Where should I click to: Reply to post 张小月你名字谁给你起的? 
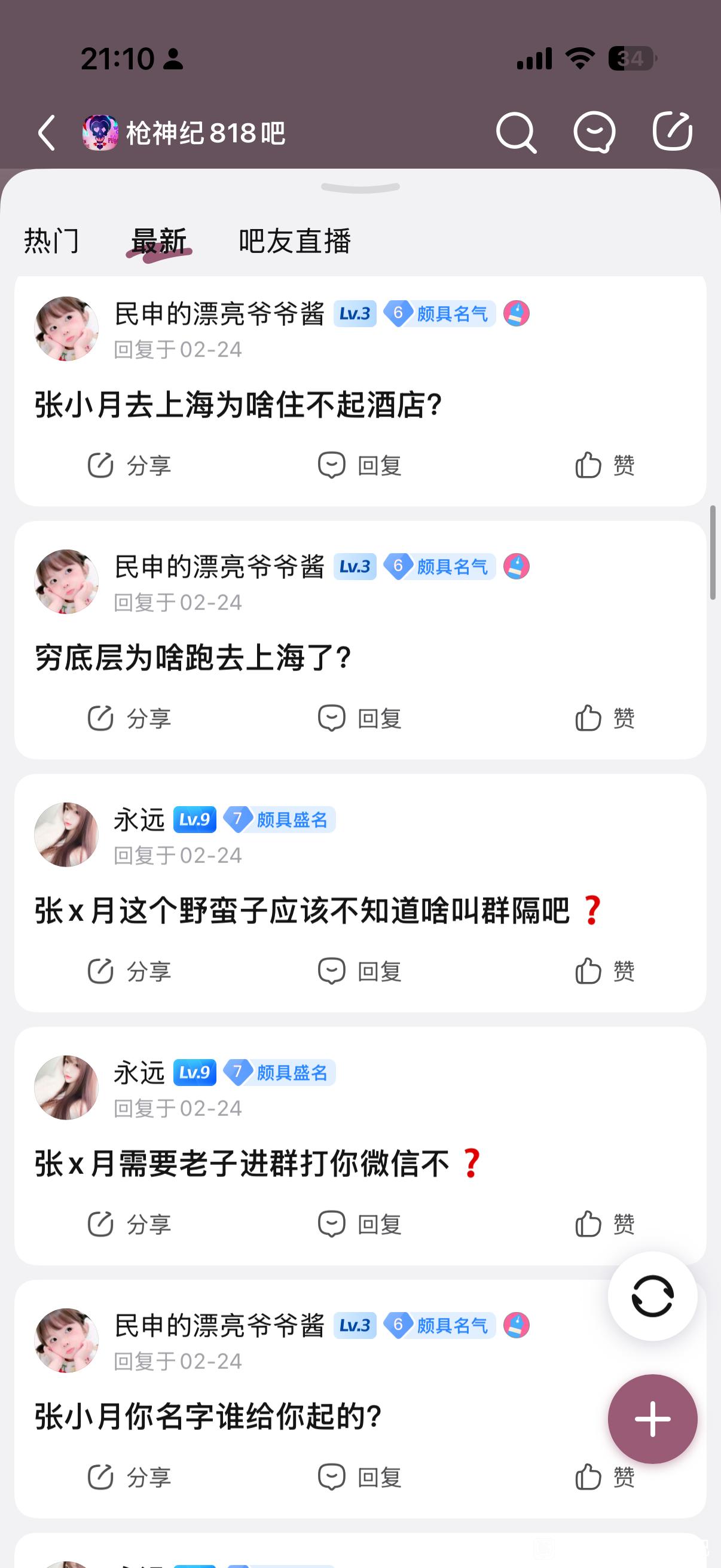pos(359,1477)
